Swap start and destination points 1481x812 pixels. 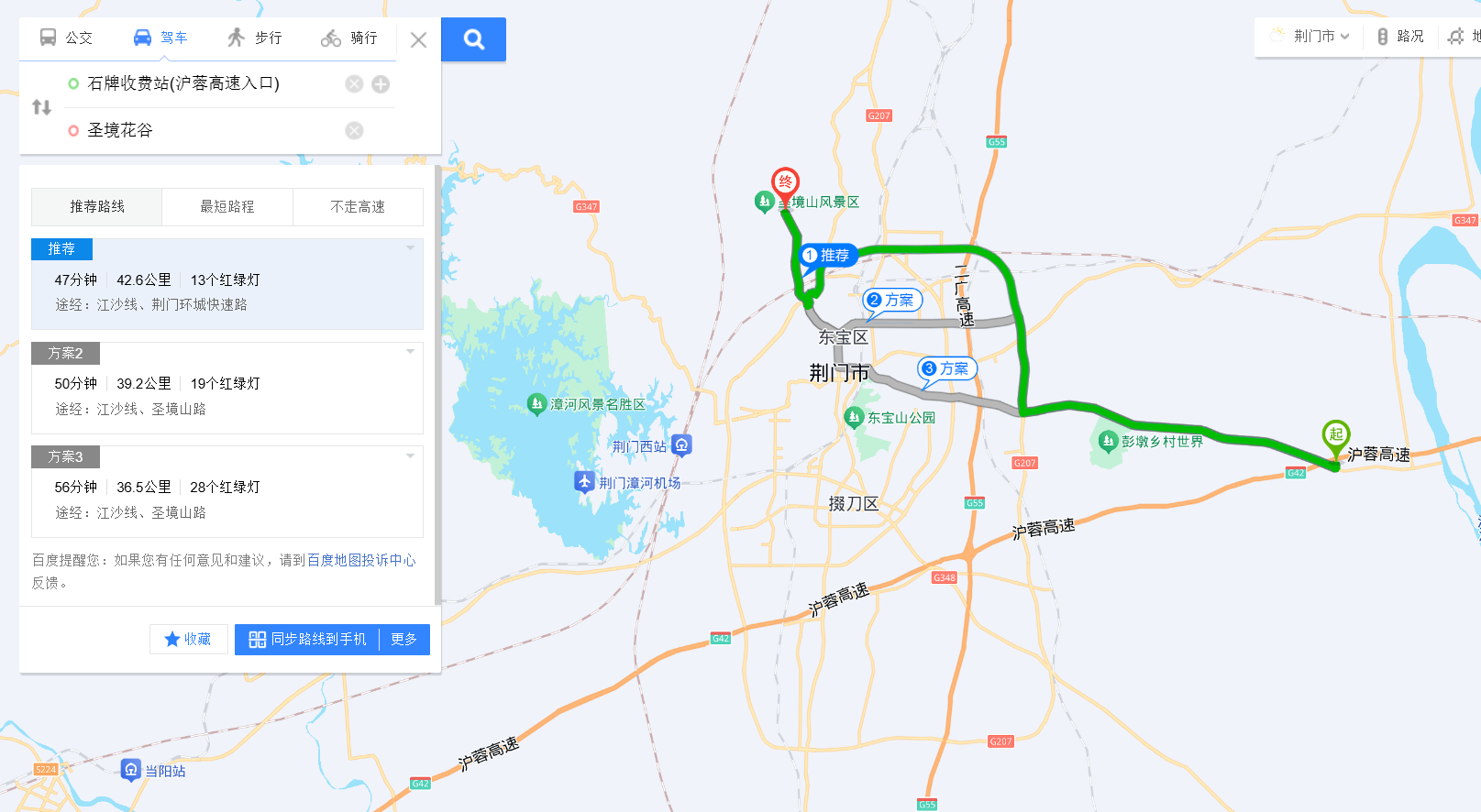41,107
